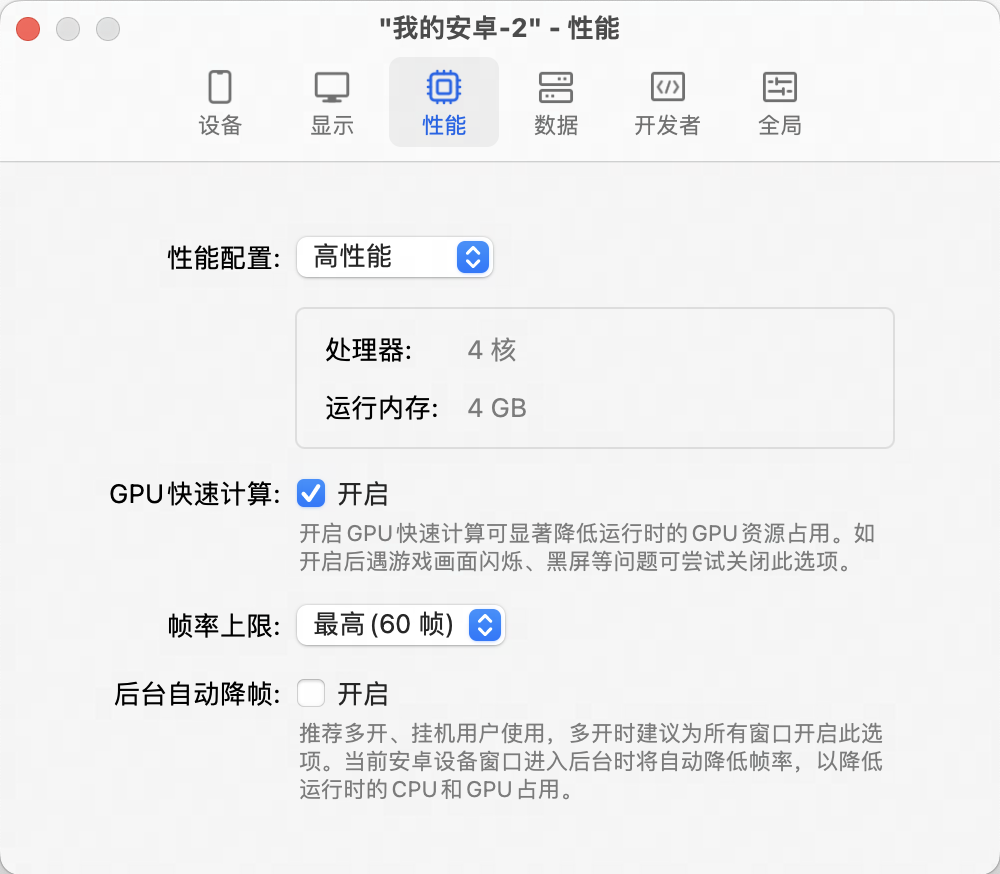The height and width of the screenshot is (874, 1000).
Task: Open the 全局 settings tab
Action: pyautogui.click(x=780, y=102)
